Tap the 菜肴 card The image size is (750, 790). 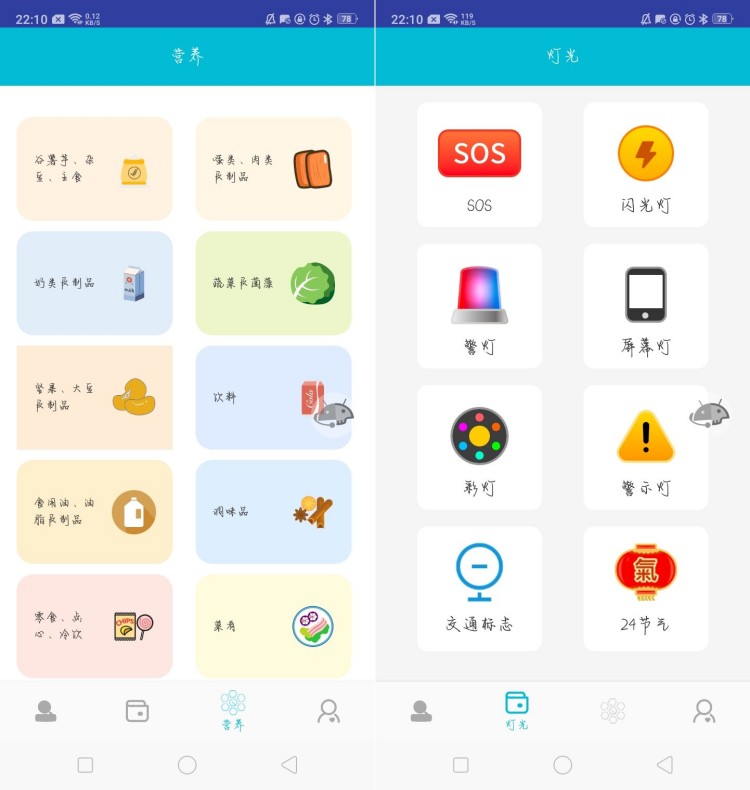[x=273, y=625]
